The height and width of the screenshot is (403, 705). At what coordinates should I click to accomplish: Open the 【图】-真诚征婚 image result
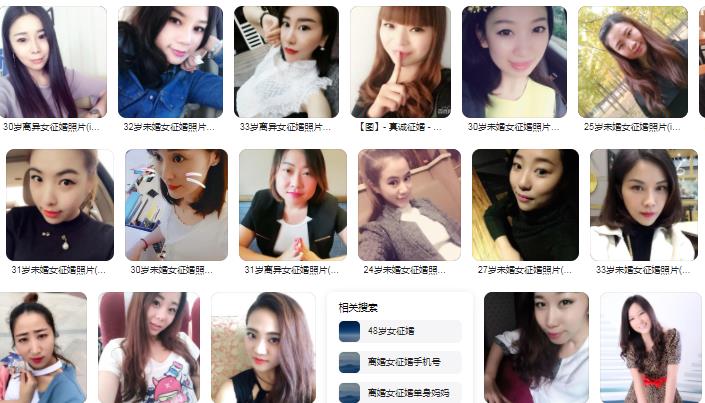coord(400,62)
